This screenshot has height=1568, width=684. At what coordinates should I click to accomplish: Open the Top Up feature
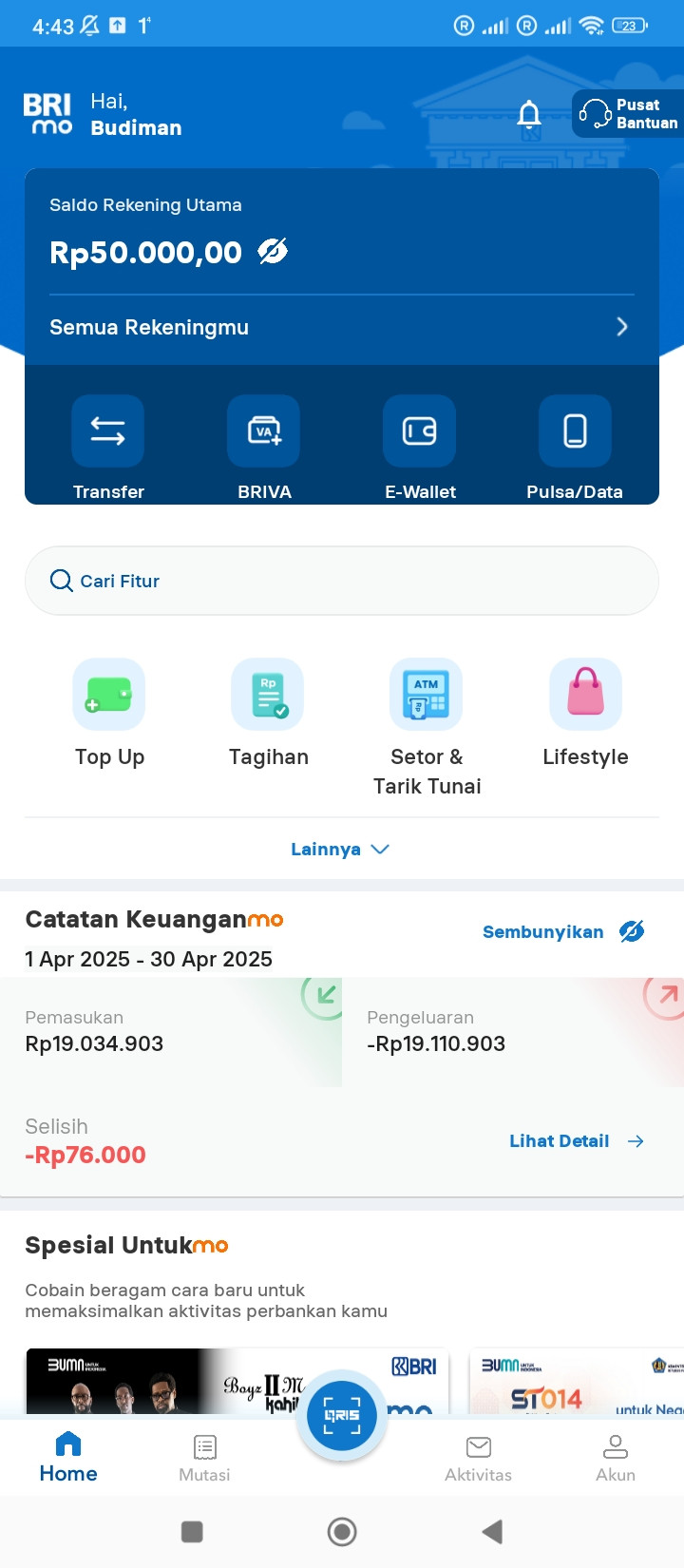(x=109, y=713)
